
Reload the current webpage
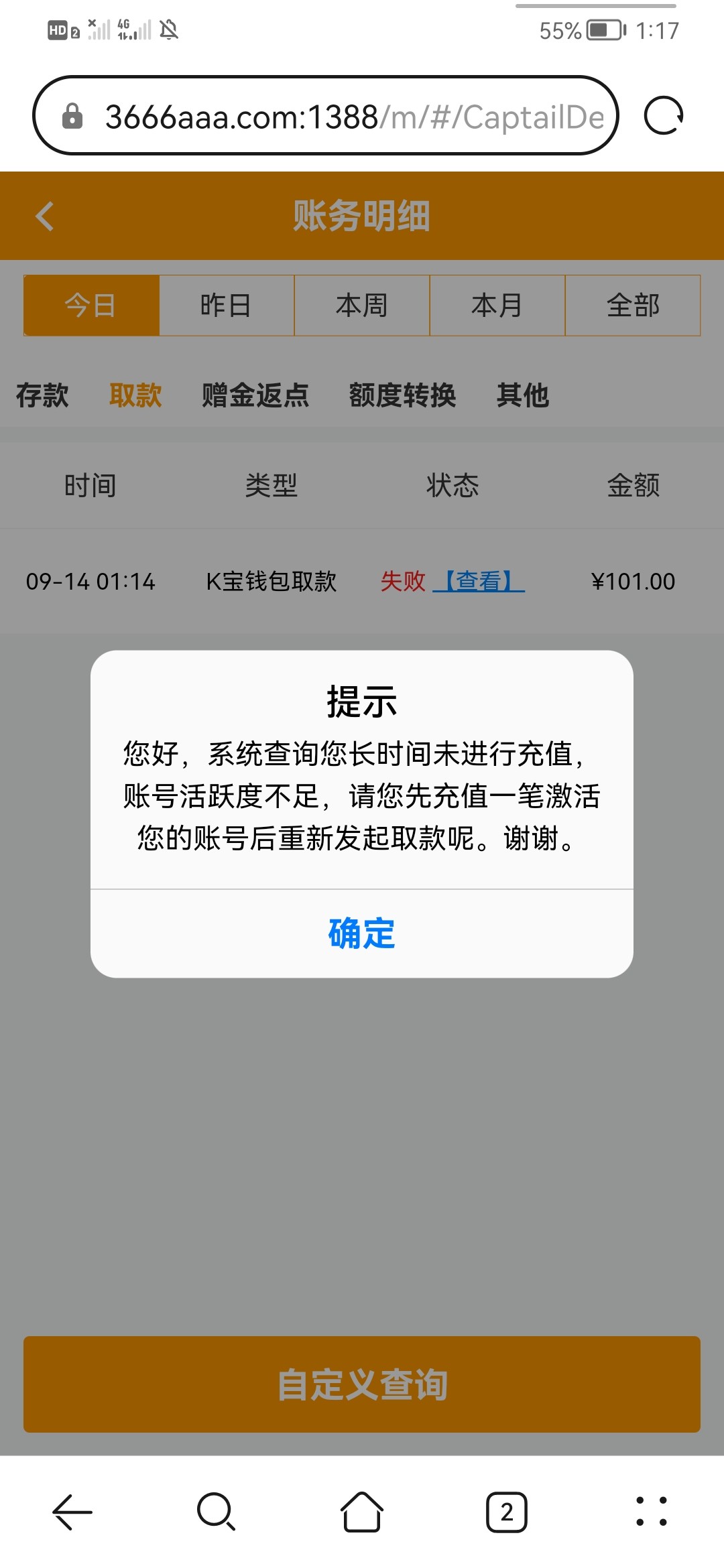pos(662,115)
